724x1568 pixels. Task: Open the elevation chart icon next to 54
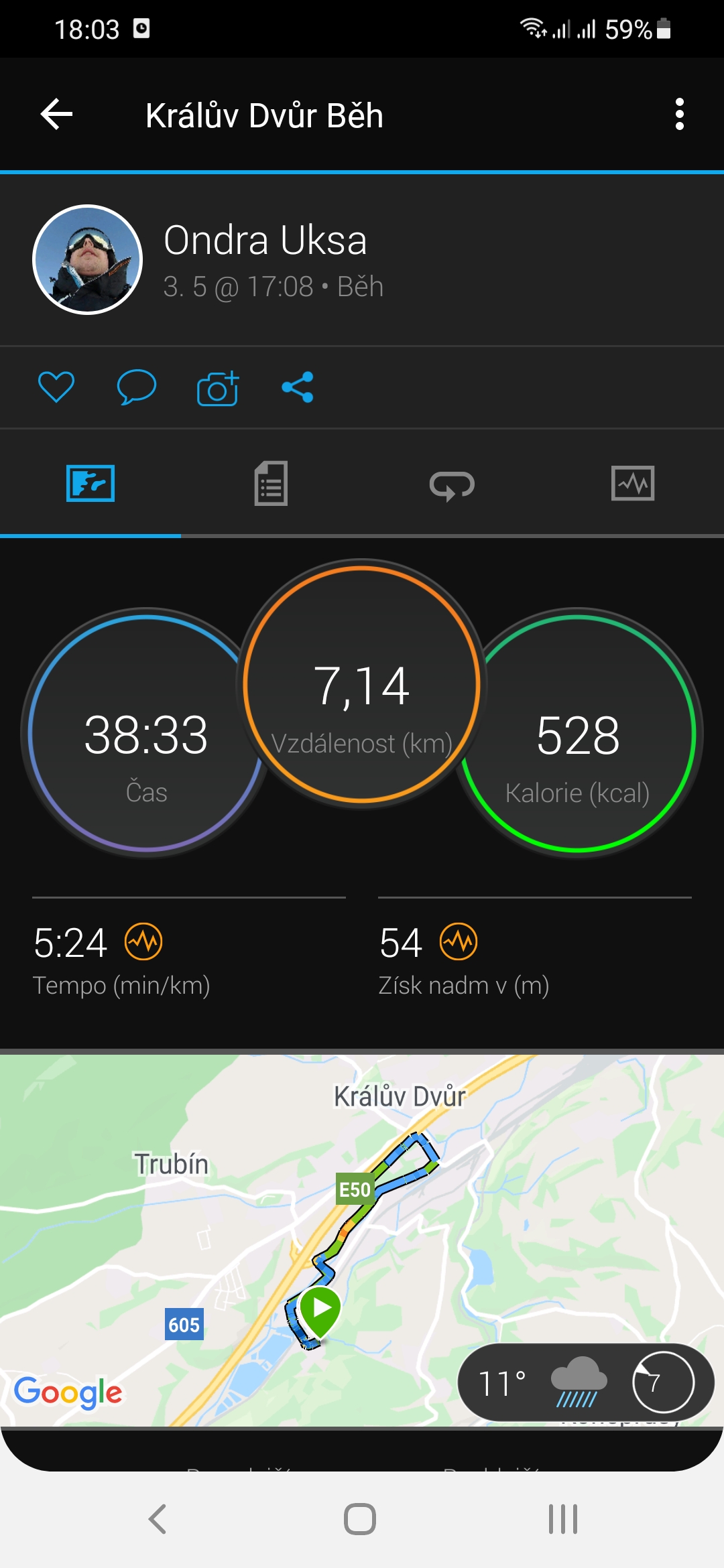click(459, 941)
